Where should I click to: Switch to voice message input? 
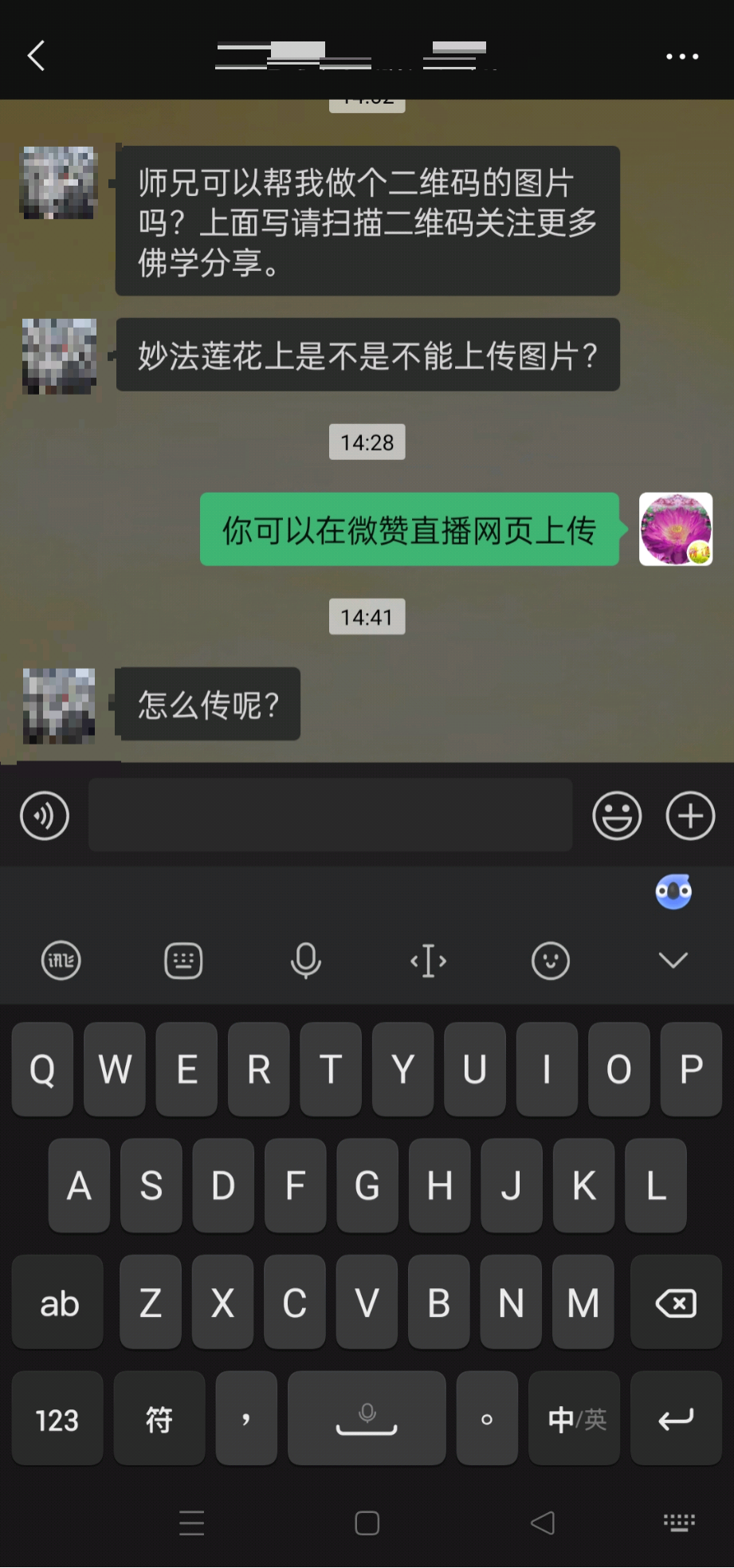click(45, 815)
